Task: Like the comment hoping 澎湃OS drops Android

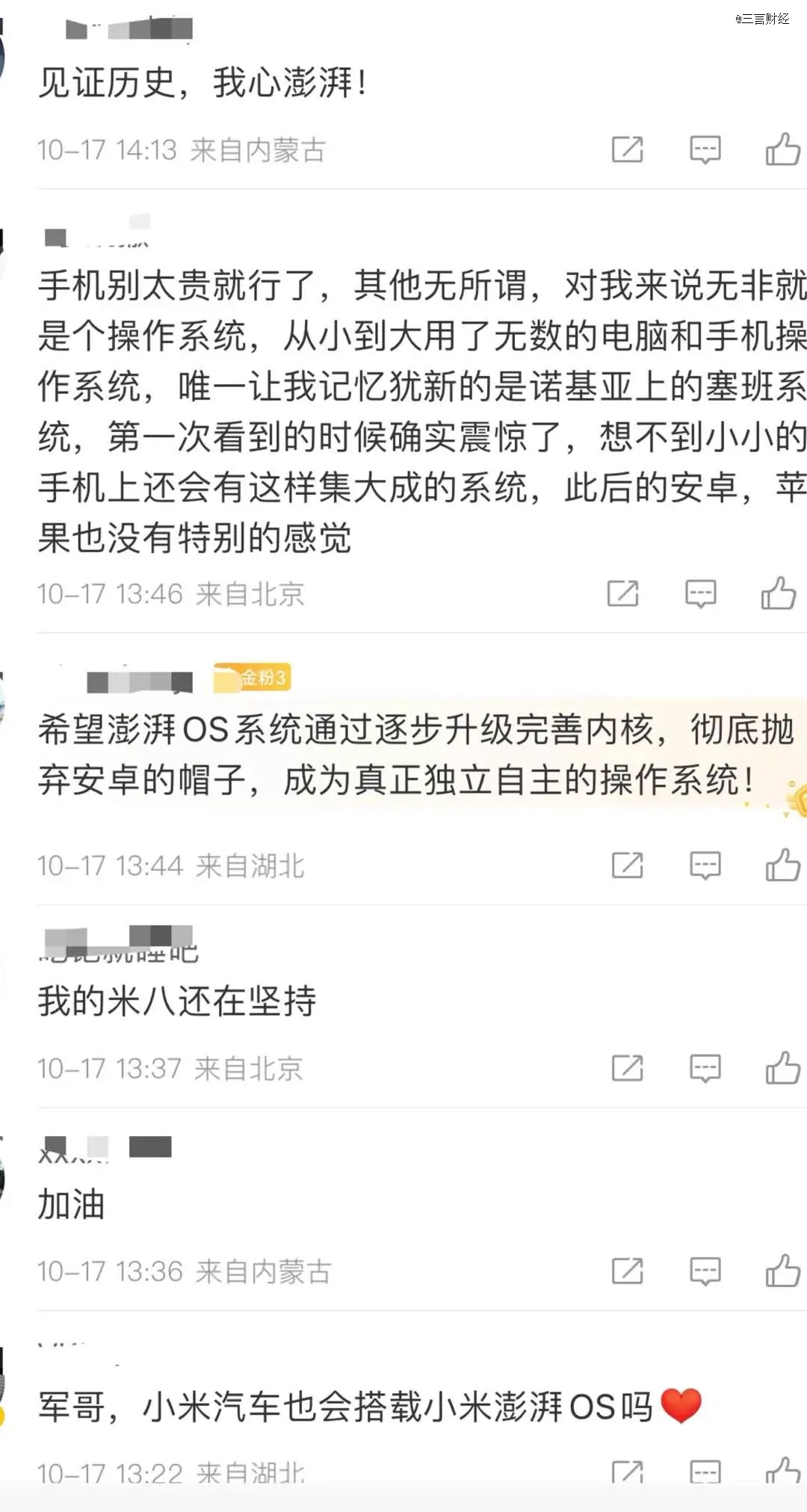Action: pos(782,865)
